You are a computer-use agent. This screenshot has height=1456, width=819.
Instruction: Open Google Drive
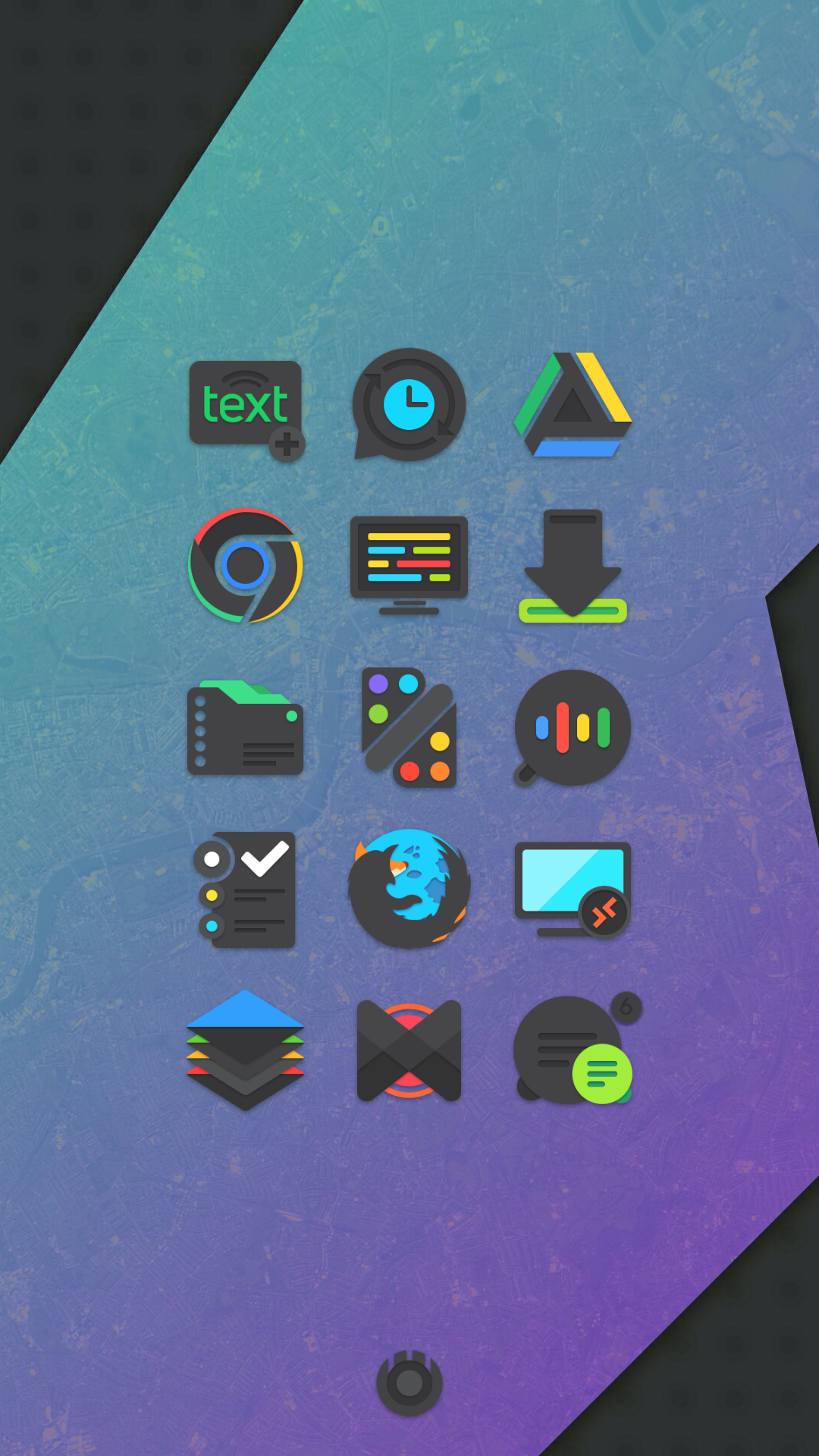(573, 405)
